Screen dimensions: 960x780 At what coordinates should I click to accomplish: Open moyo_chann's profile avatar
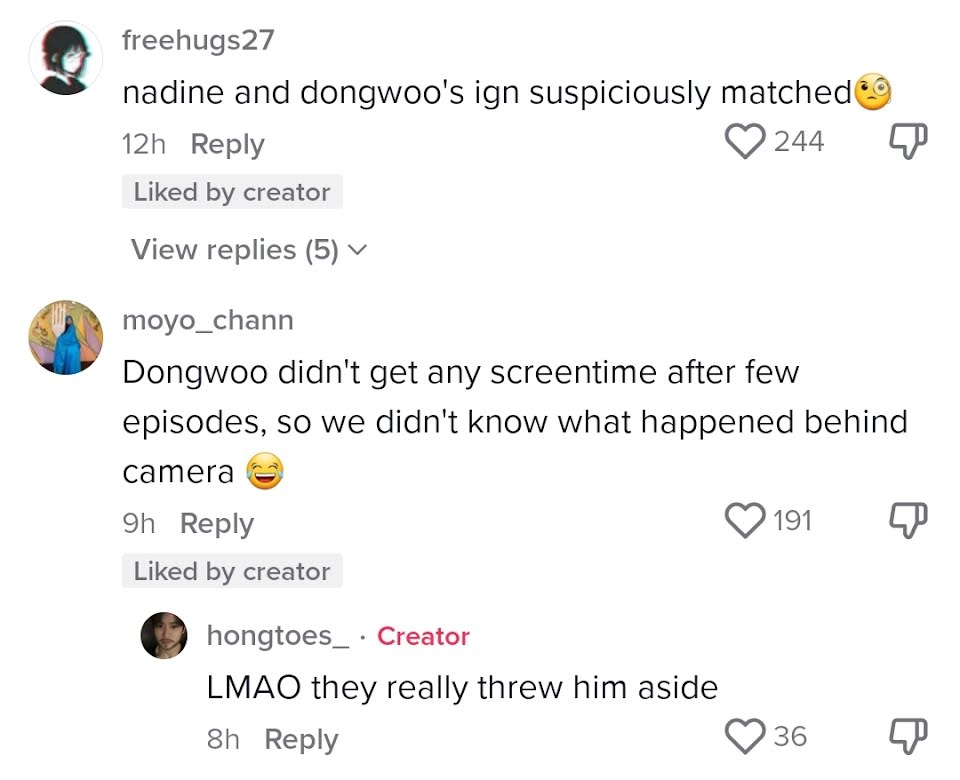click(66, 337)
